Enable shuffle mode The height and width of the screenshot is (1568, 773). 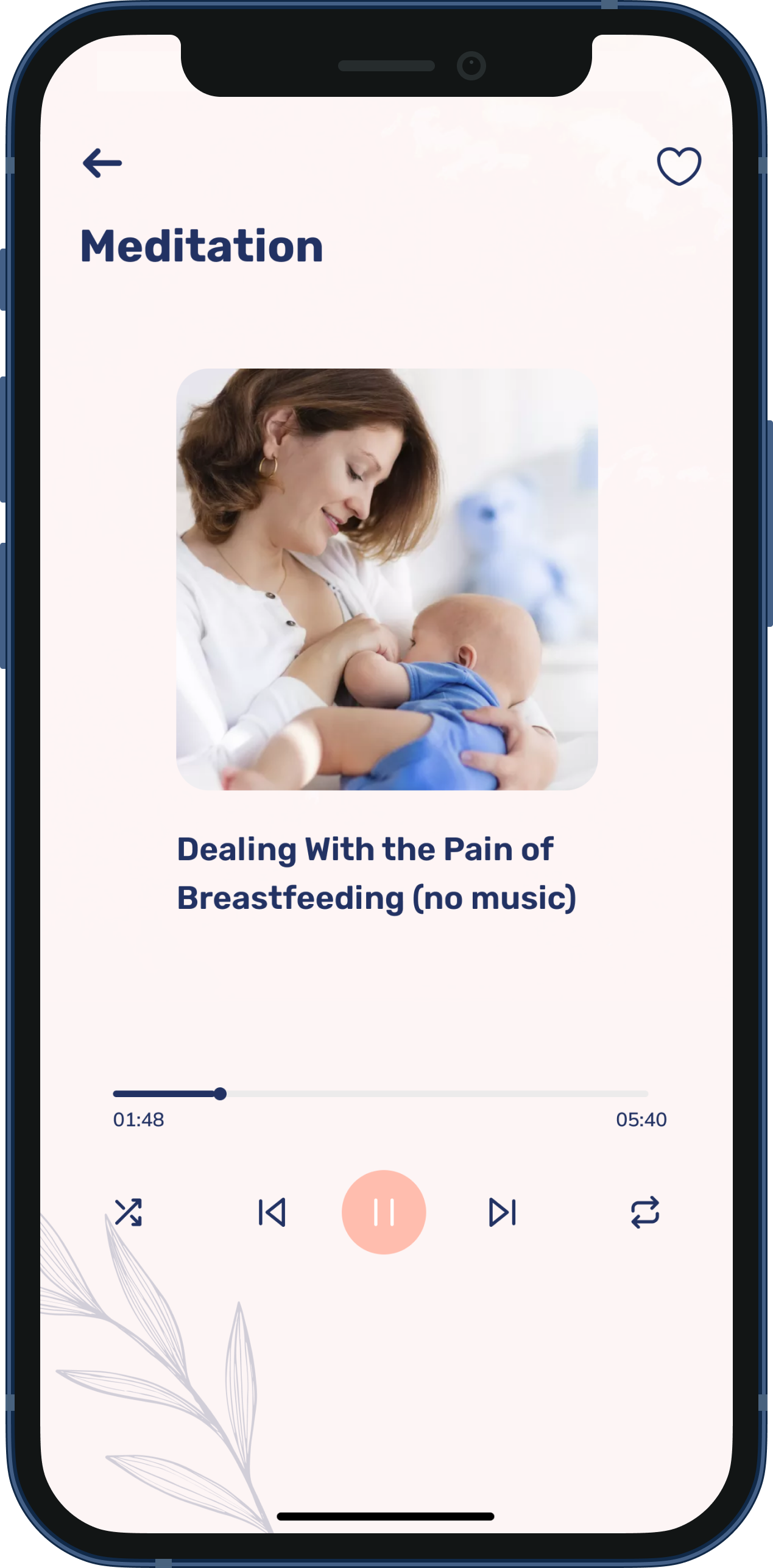point(129,1212)
